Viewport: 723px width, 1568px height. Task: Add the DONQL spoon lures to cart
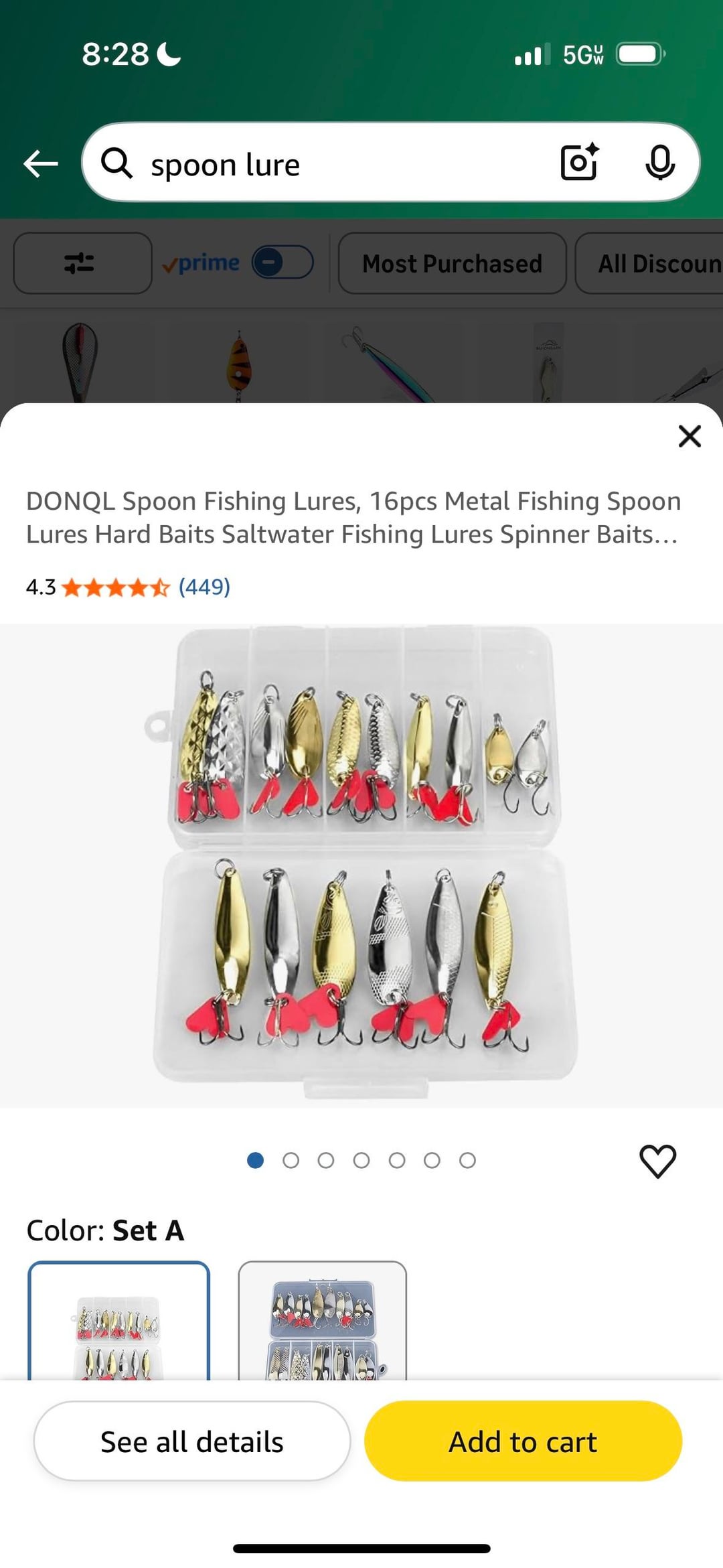tap(523, 1441)
